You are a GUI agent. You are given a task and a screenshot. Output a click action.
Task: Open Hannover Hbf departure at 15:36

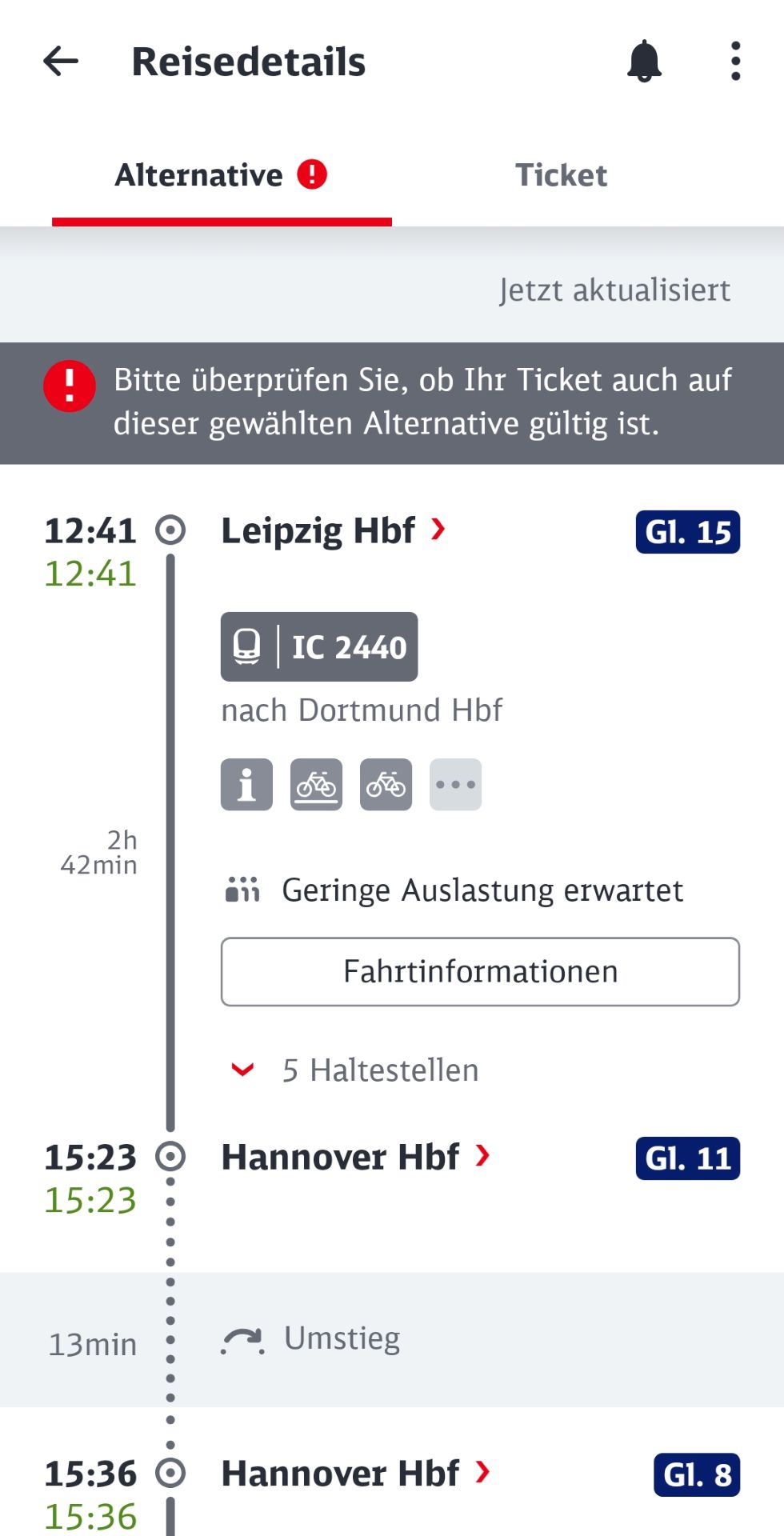[x=354, y=1474]
